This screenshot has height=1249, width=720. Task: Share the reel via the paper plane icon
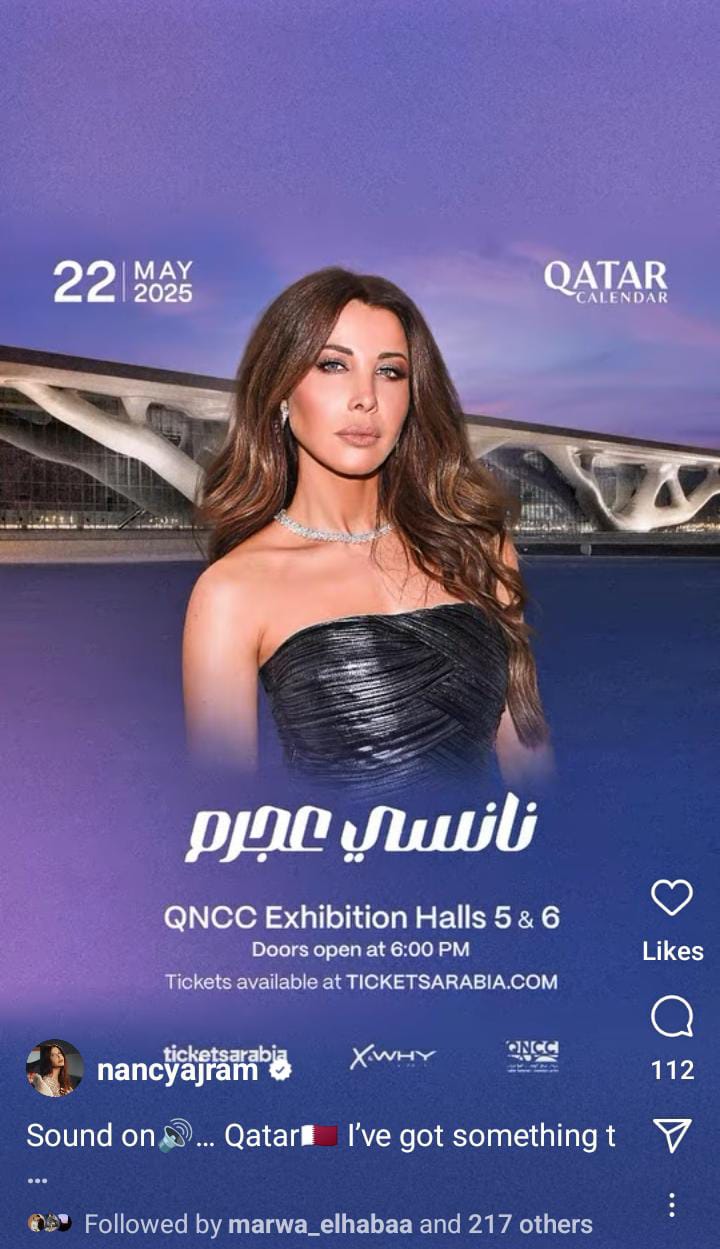tap(672, 1135)
